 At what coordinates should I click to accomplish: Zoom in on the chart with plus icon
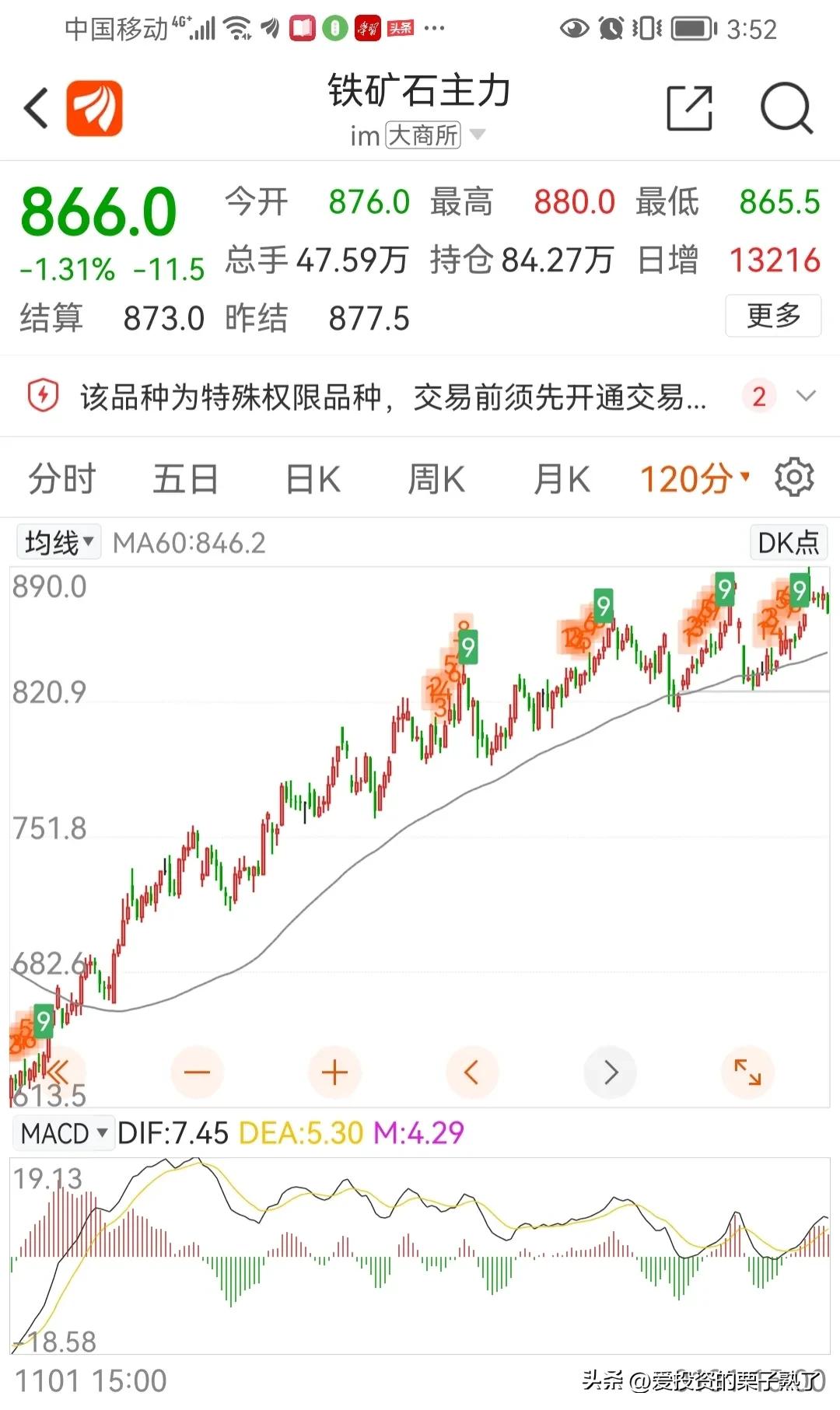click(334, 1072)
